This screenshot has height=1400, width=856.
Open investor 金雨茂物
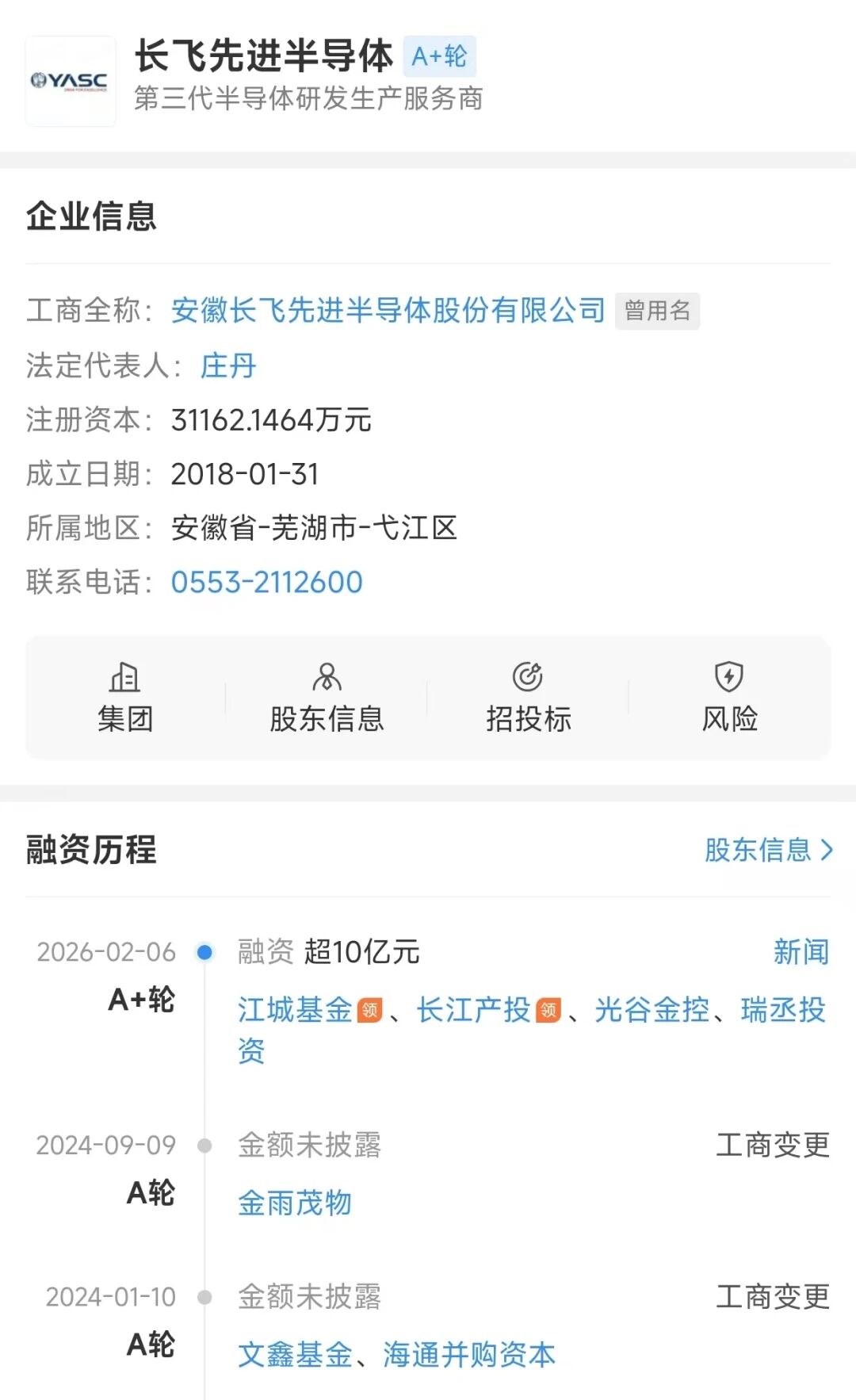[295, 1203]
